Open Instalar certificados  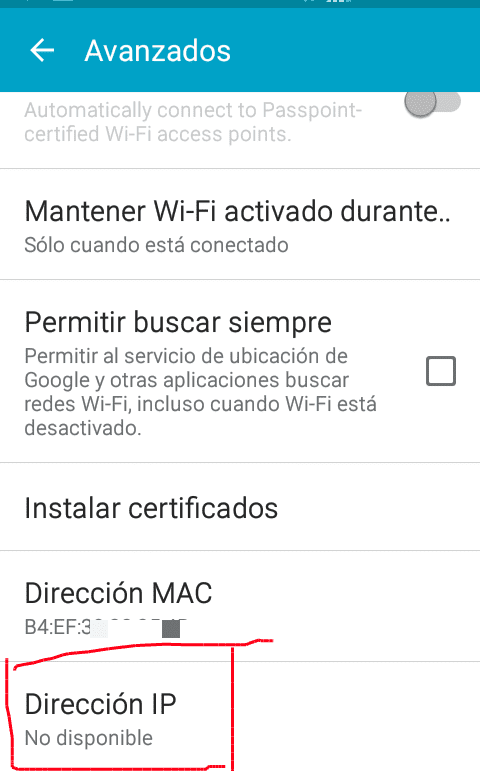coord(240,507)
